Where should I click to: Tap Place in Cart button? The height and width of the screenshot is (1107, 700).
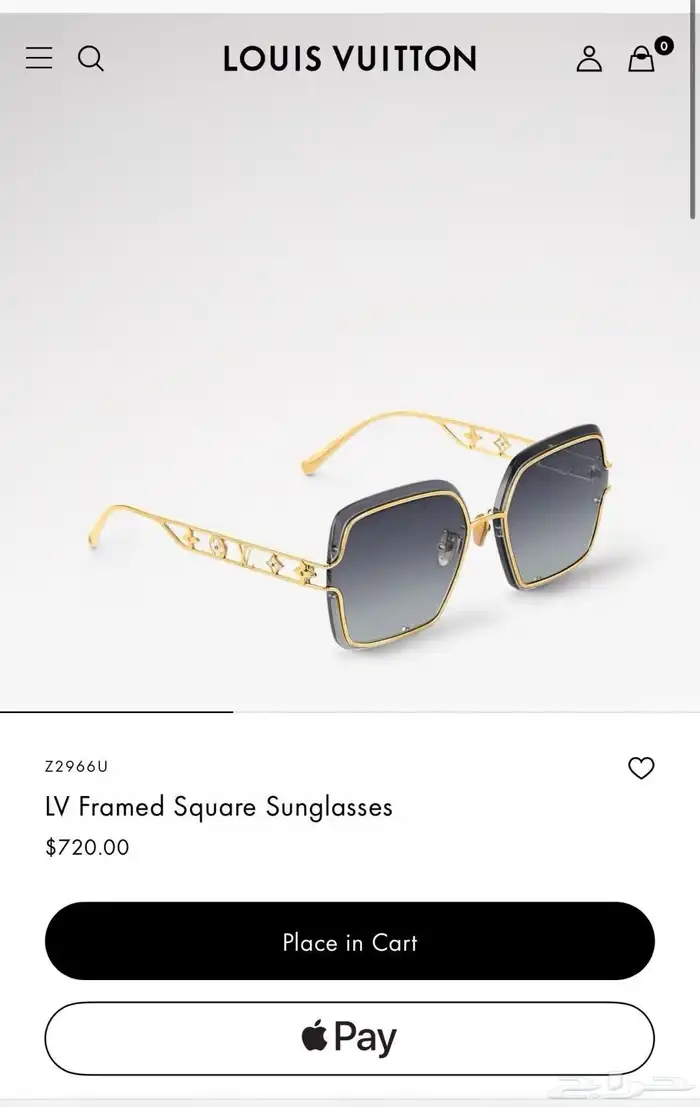coord(350,941)
